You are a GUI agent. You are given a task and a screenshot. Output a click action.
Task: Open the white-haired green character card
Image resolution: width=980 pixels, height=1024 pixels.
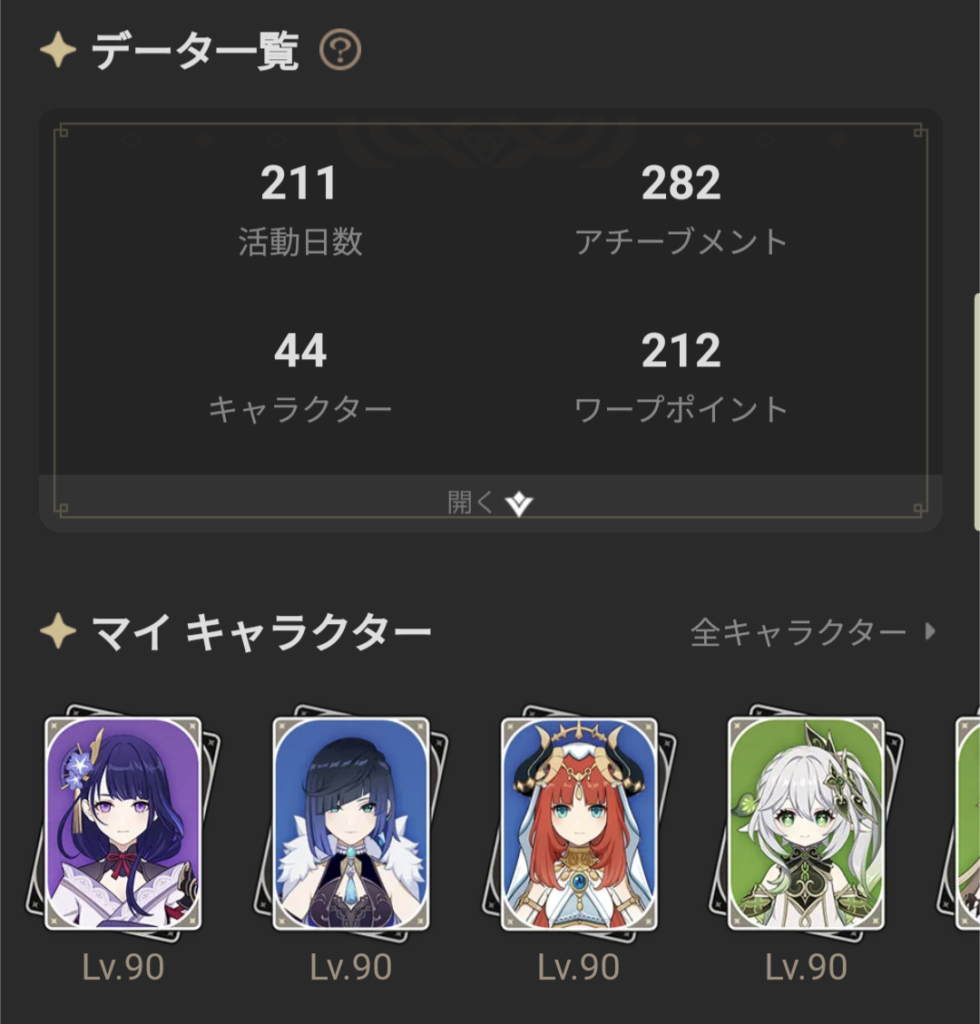(806, 823)
